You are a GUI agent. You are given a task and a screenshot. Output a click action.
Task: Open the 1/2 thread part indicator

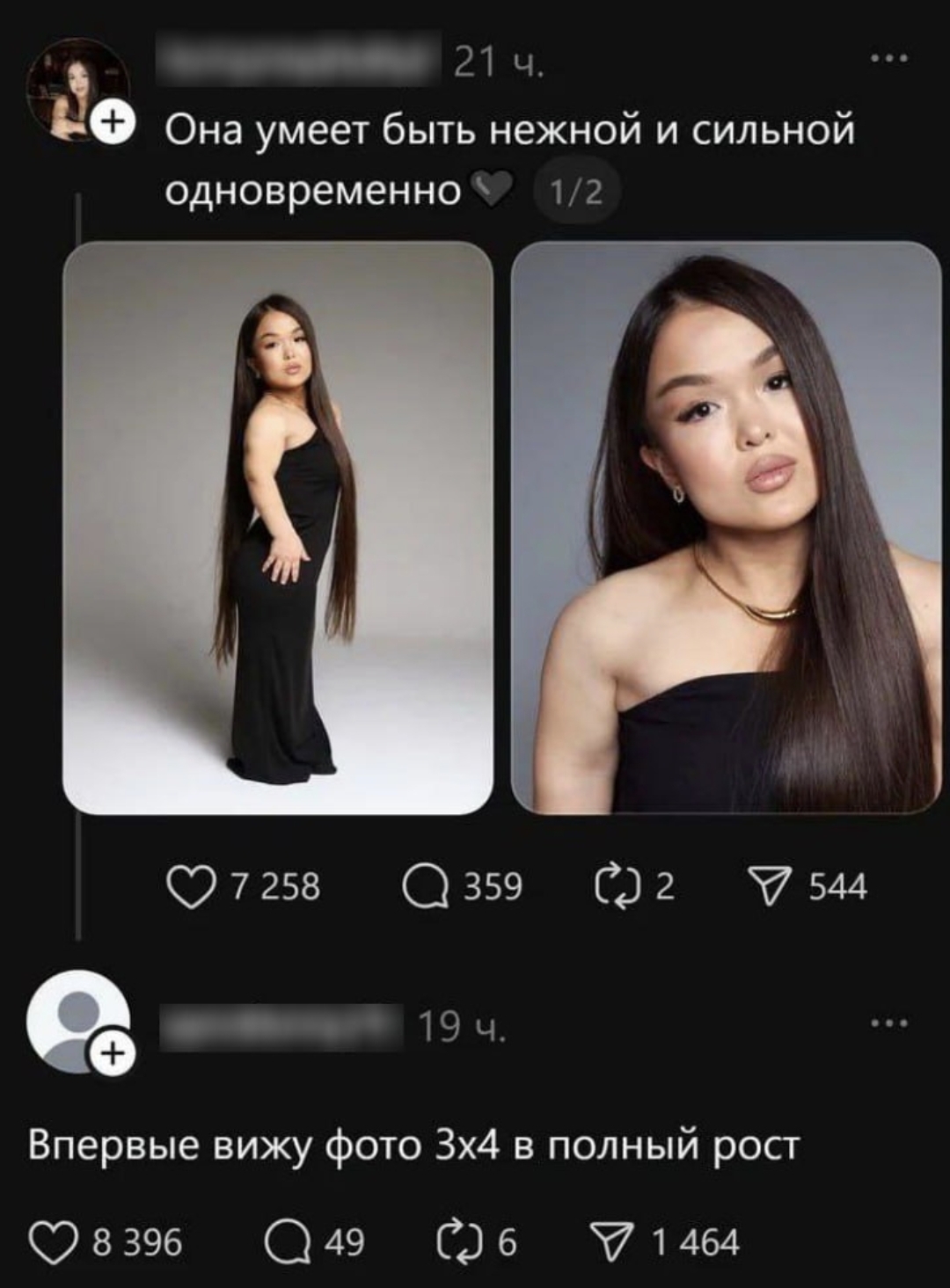tap(575, 191)
